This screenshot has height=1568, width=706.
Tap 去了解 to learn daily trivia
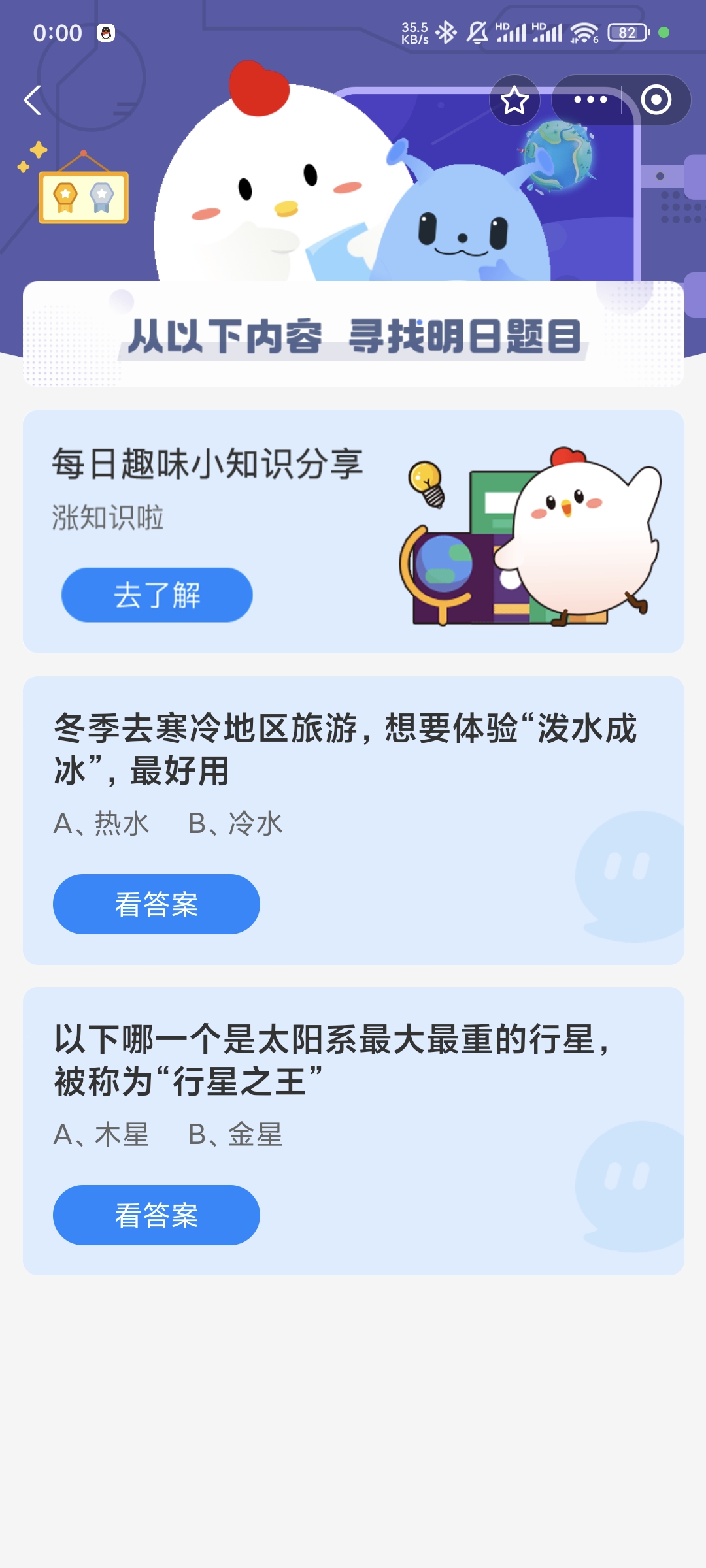(x=157, y=595)
